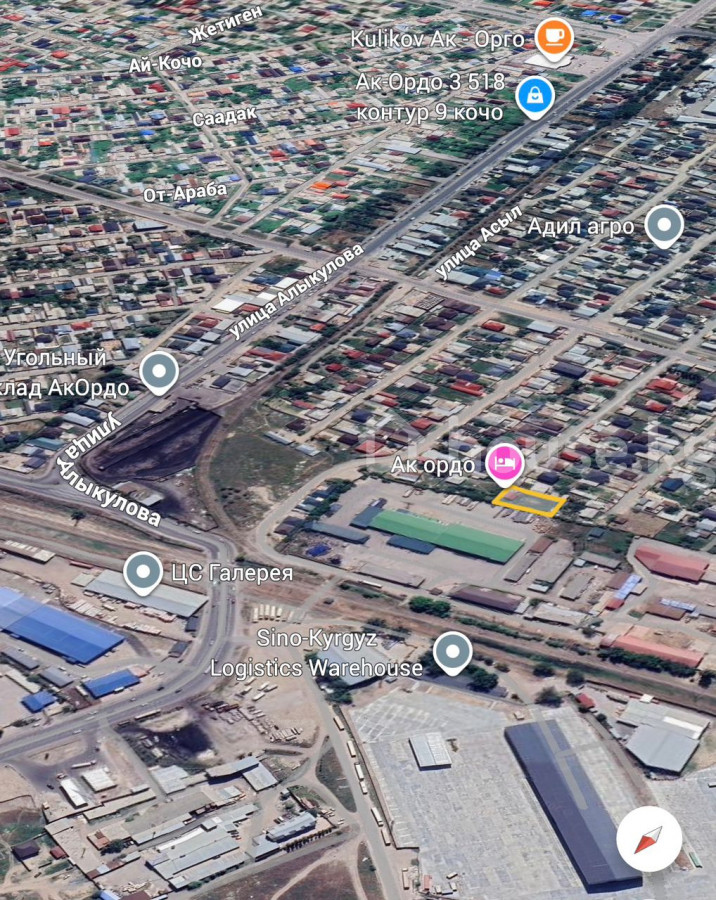Select the Ак-Ордо 3 518 shopping pin
This screenshot has height=900, width=716.
coord(535,95)
